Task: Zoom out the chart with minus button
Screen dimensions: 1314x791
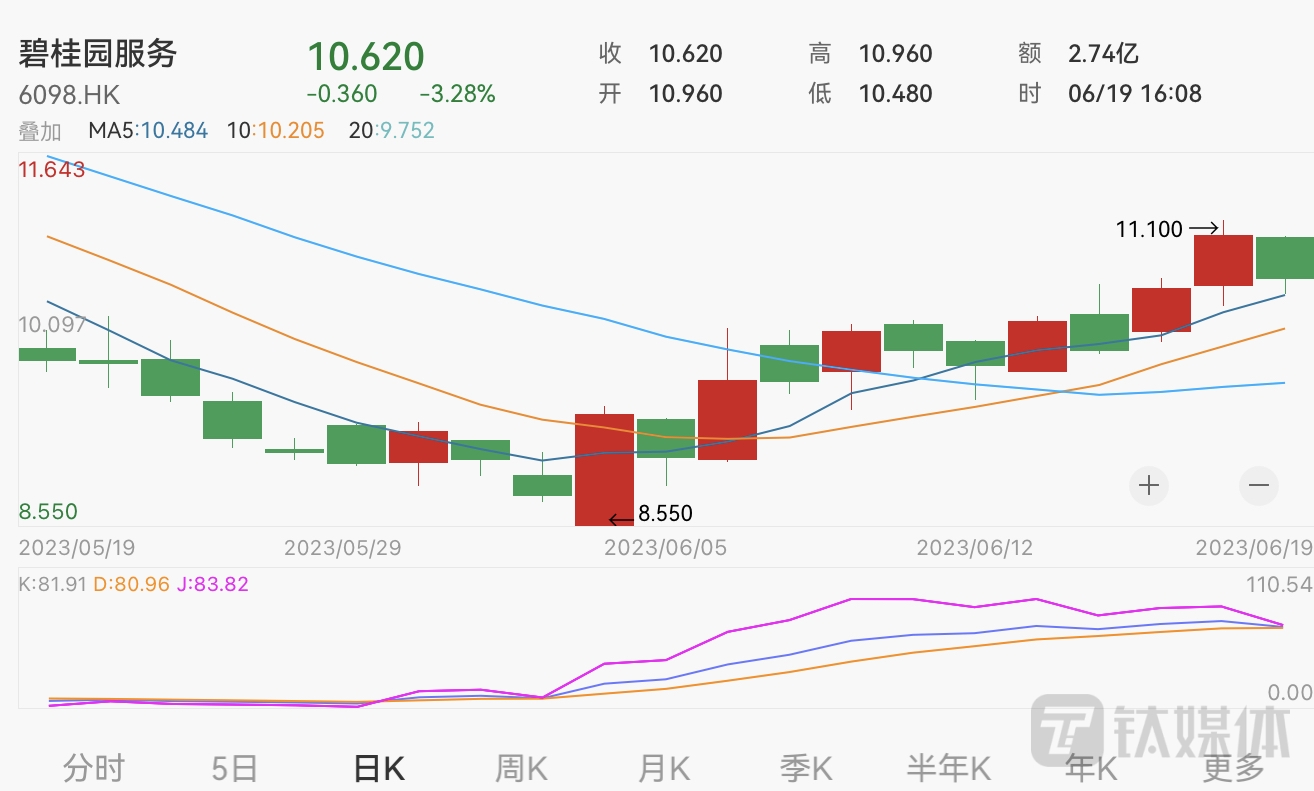Action: (x=1258, y=486)
